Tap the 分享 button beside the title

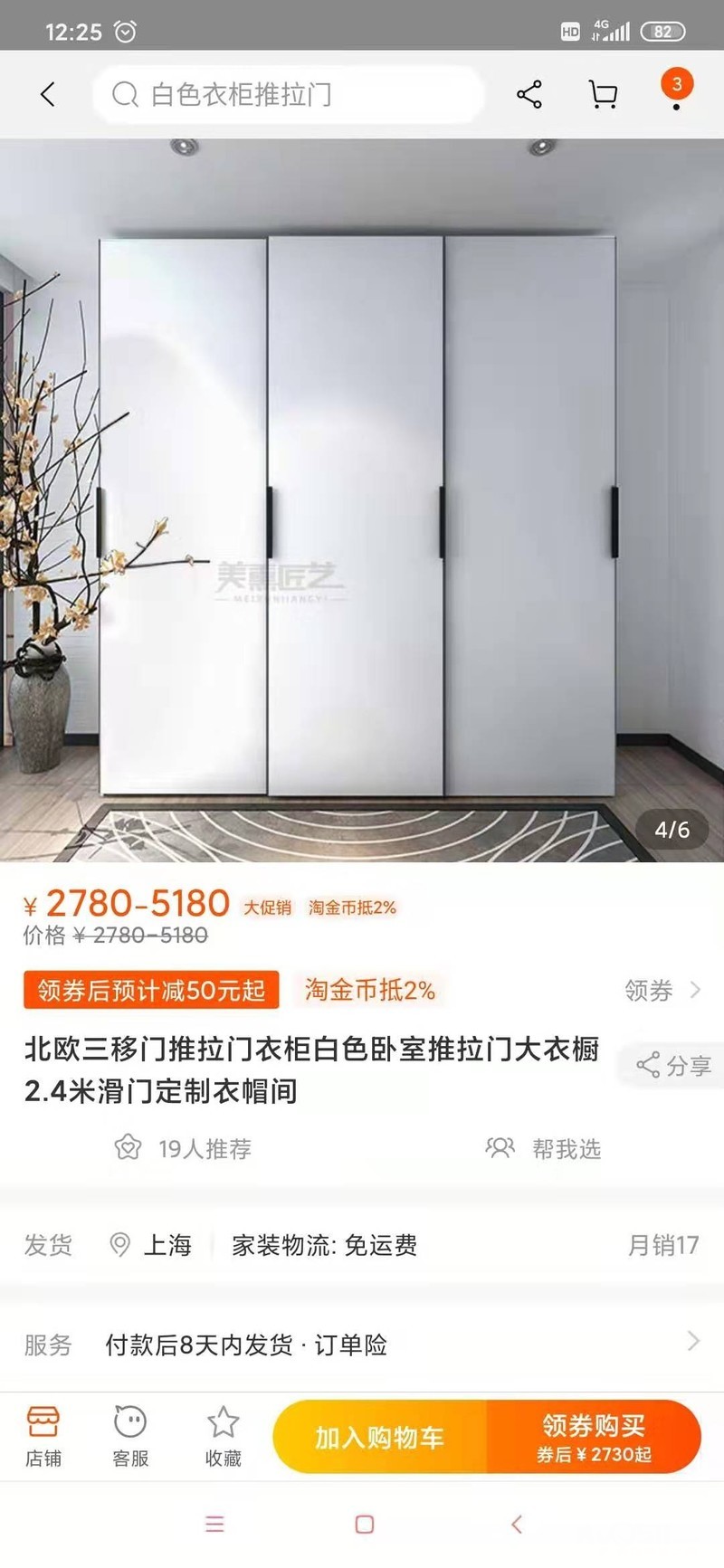[x=673, y=1066]
